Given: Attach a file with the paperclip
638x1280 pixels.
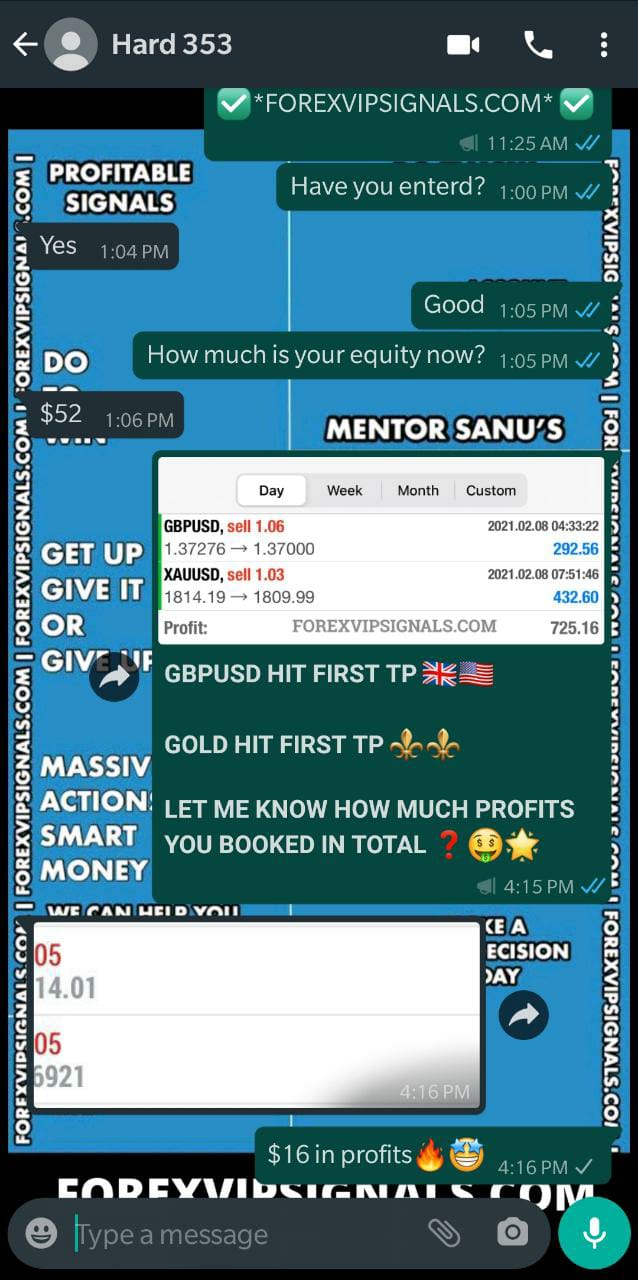Looking at the screenshot, I should 444,1233.
